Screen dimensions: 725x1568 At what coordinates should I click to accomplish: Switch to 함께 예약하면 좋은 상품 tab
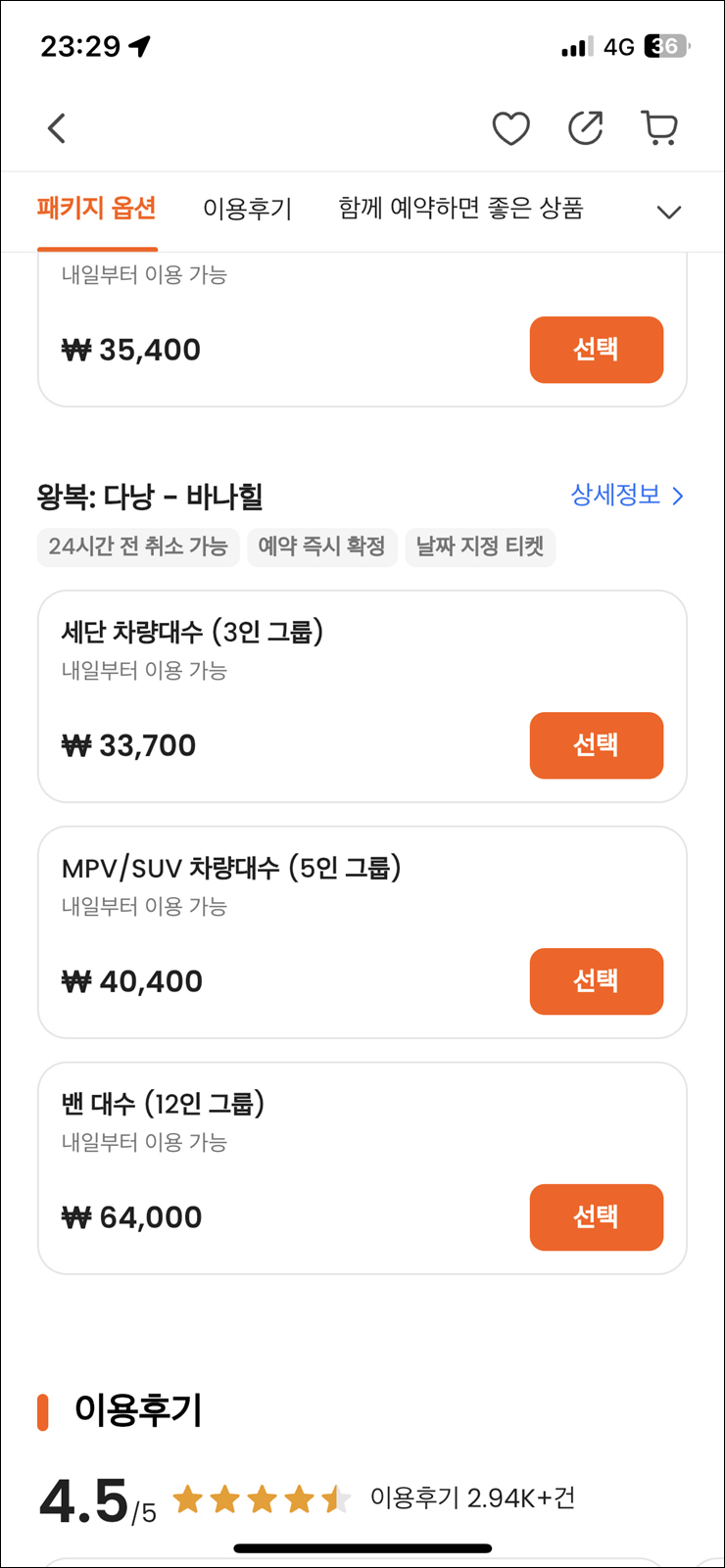tap(460, 209)
